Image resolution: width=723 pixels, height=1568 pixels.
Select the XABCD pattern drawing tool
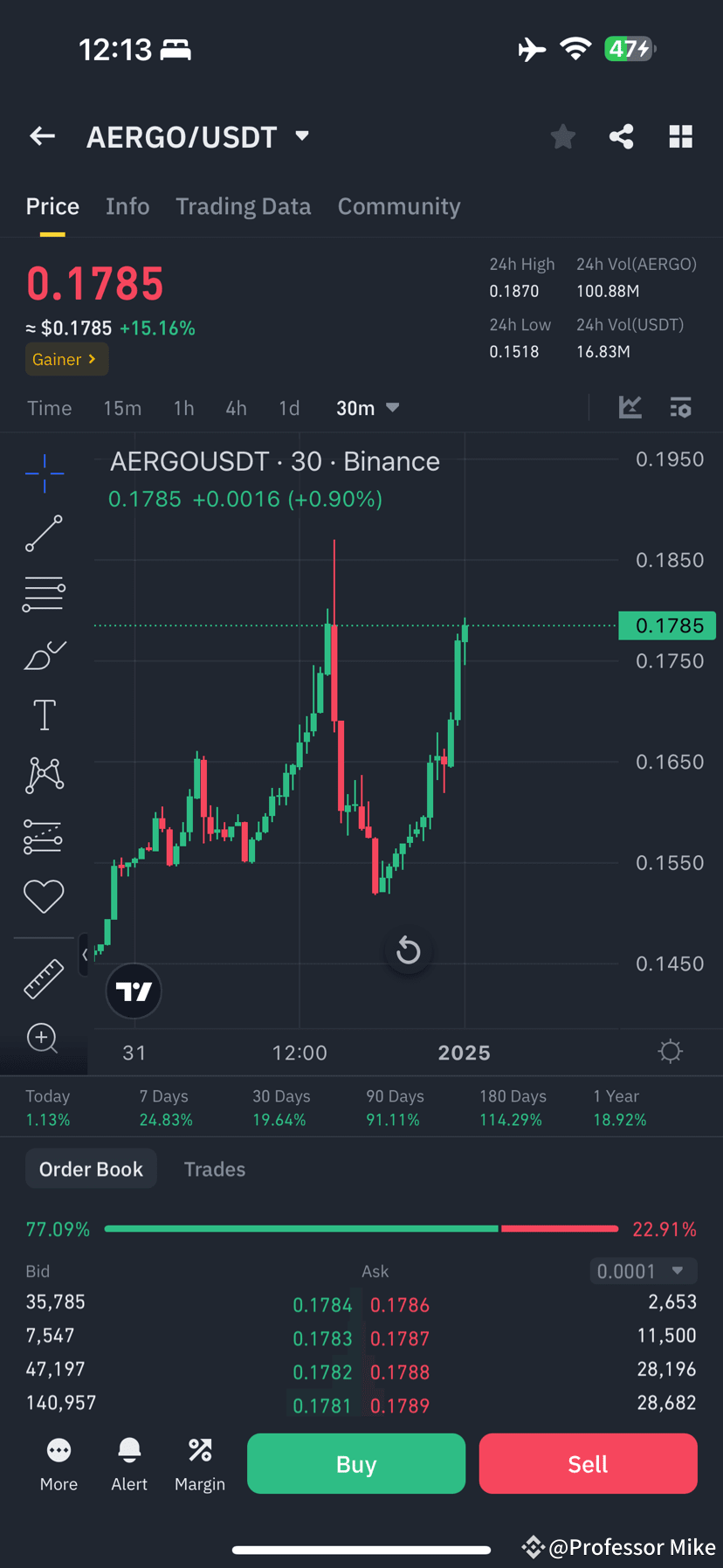coord(44,775)
